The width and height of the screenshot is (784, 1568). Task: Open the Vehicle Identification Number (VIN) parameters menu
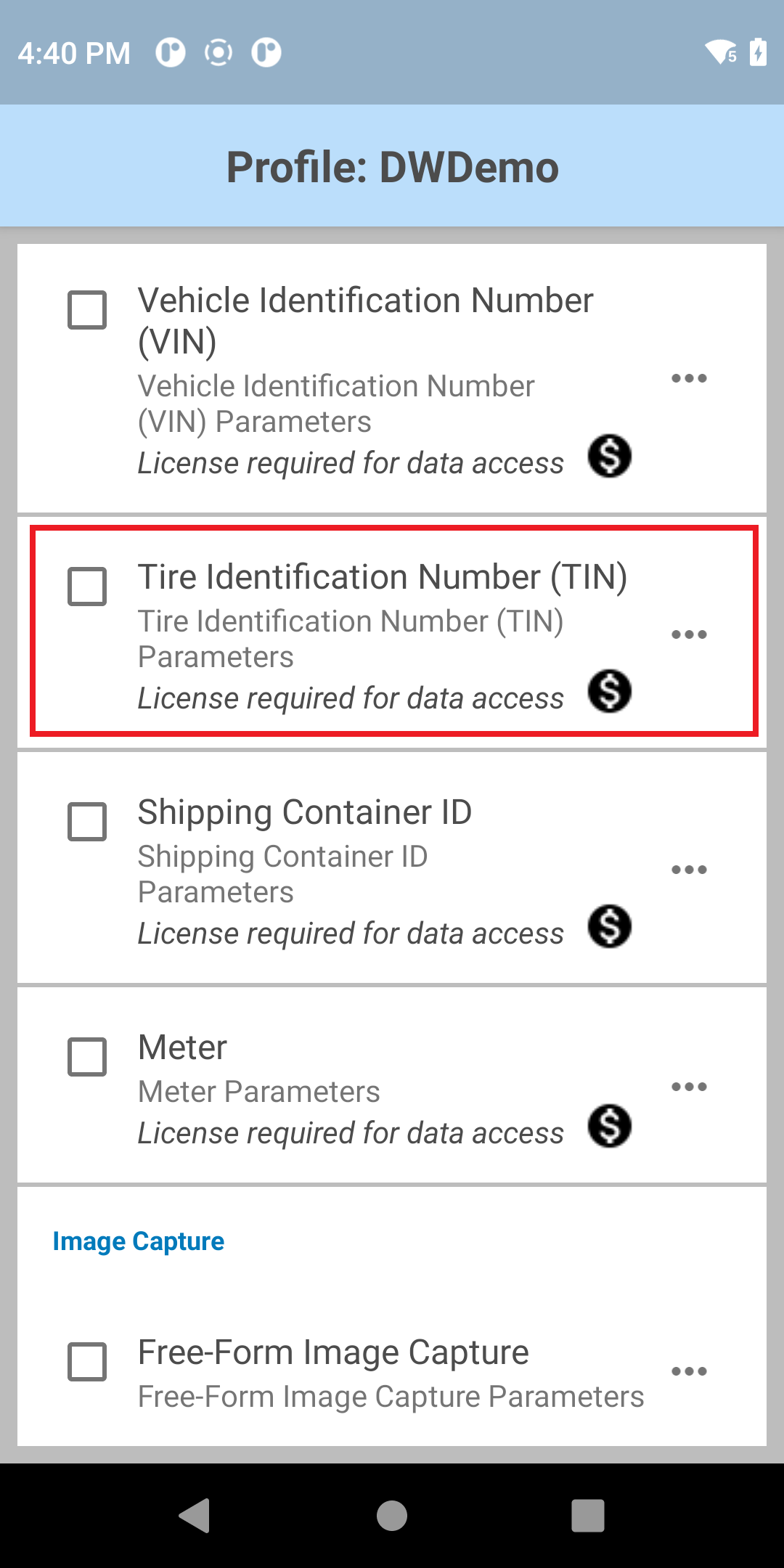[689, 378]
